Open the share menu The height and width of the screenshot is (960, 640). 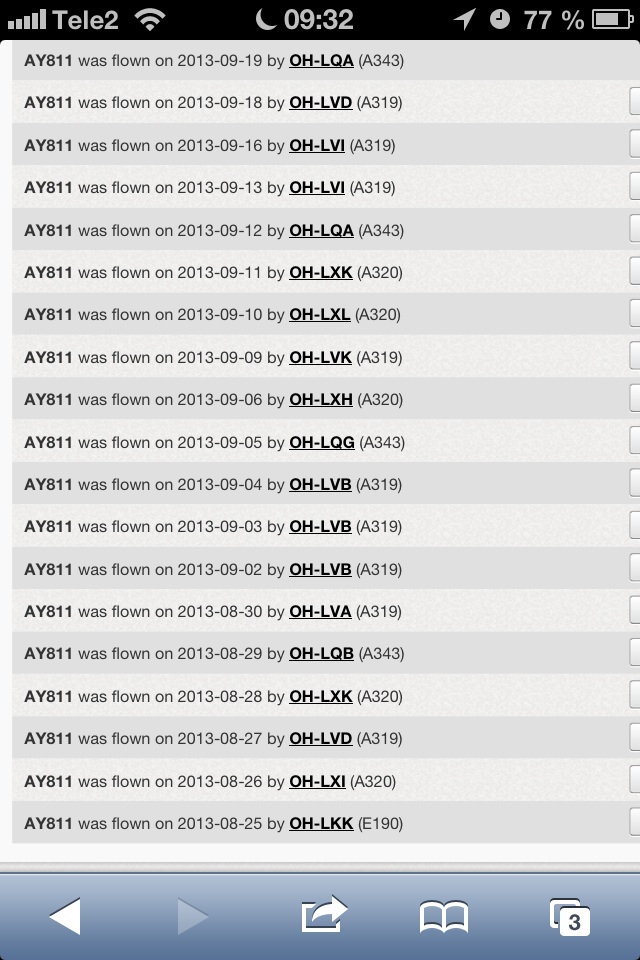point(323,914)
